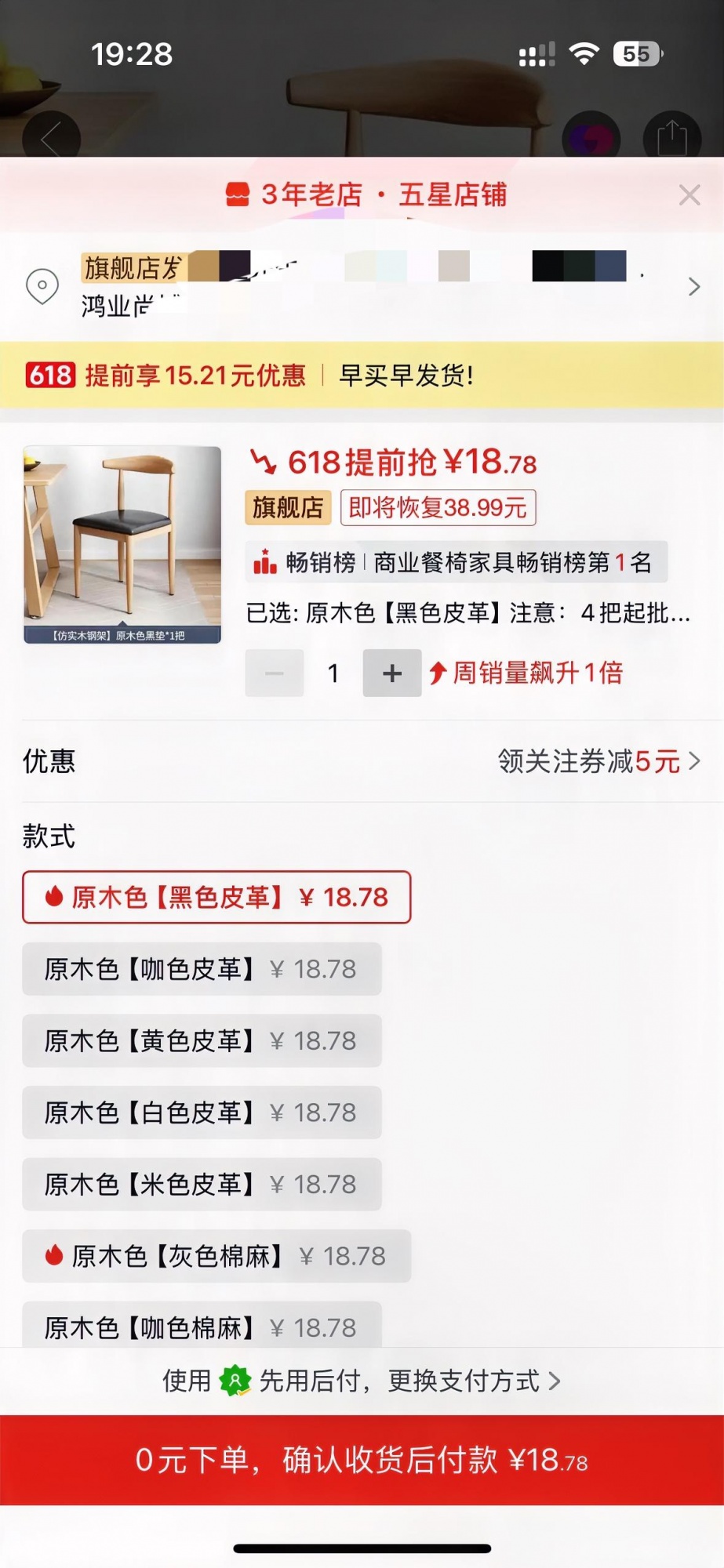The width and height of the screenshot is (724, 1568).
Task: Select 原木色【灰色棉麻】 style
Action: pyautogui.click(x=216, y=1256)
